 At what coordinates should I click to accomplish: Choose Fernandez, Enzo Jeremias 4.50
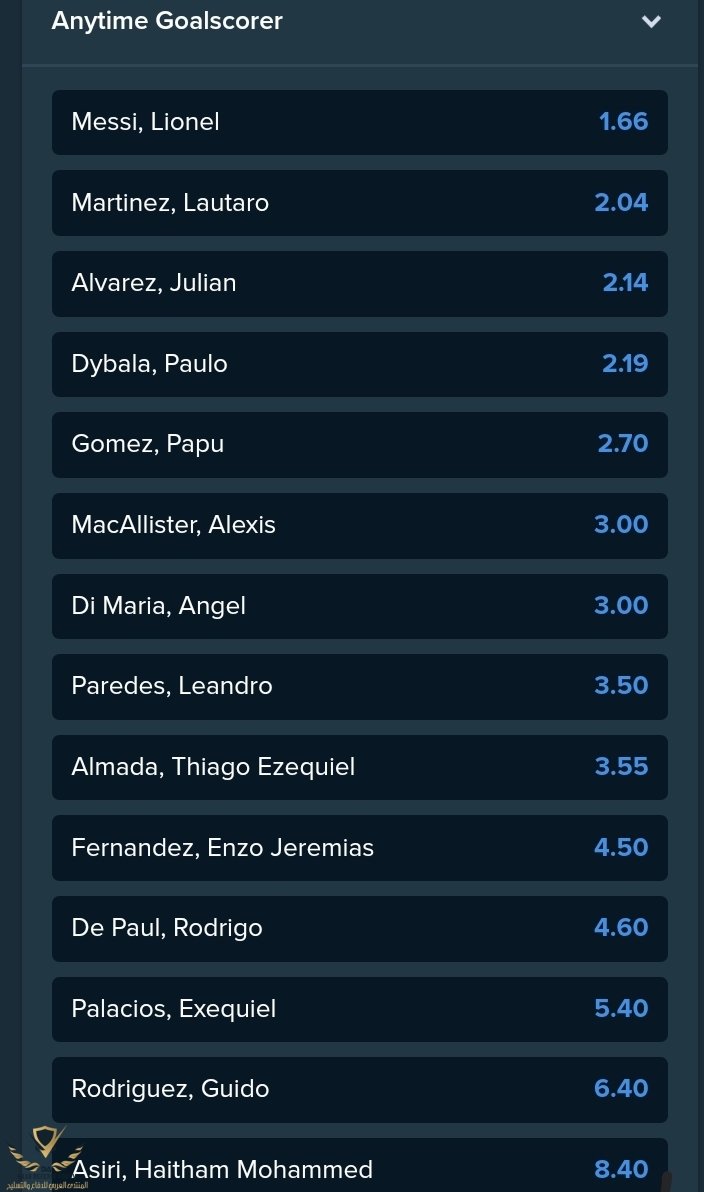click(360, 848)
